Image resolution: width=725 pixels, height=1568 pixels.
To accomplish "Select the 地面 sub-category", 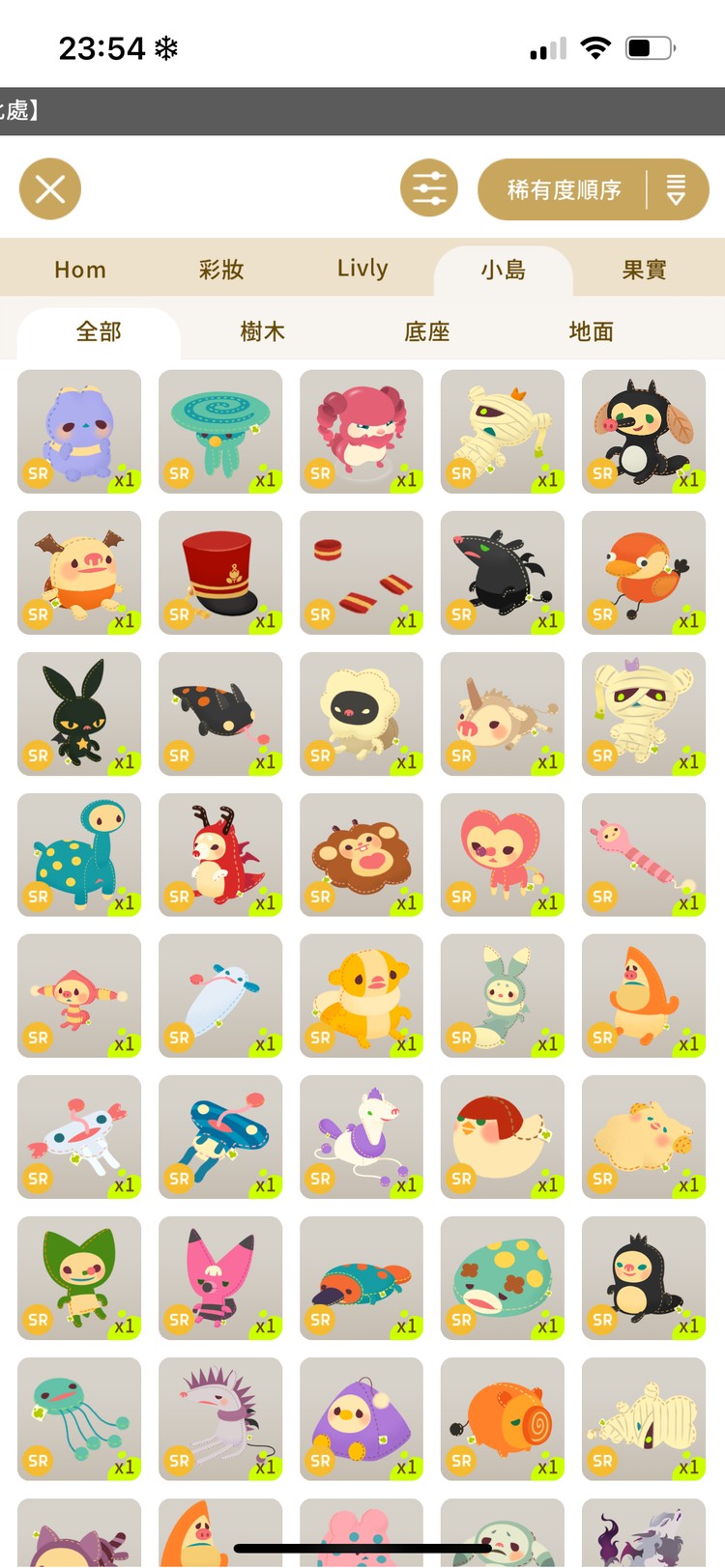I will (x=592, y=331).
